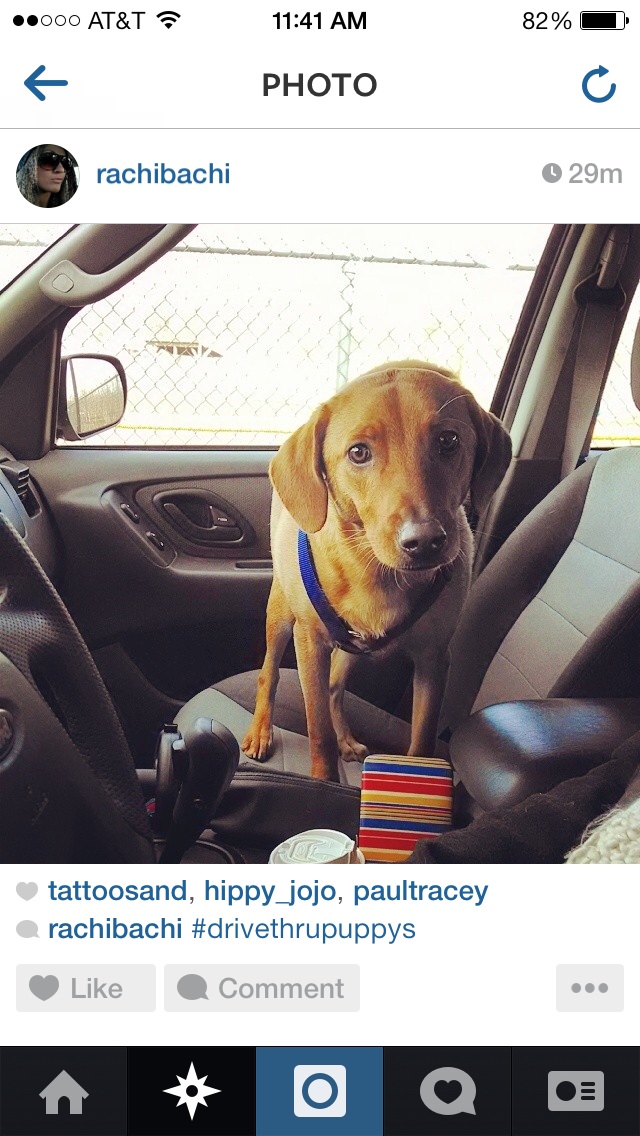Go back using the header arrow
The height and width of the screenshot is (1136, 640).
(x=45, y=84)
